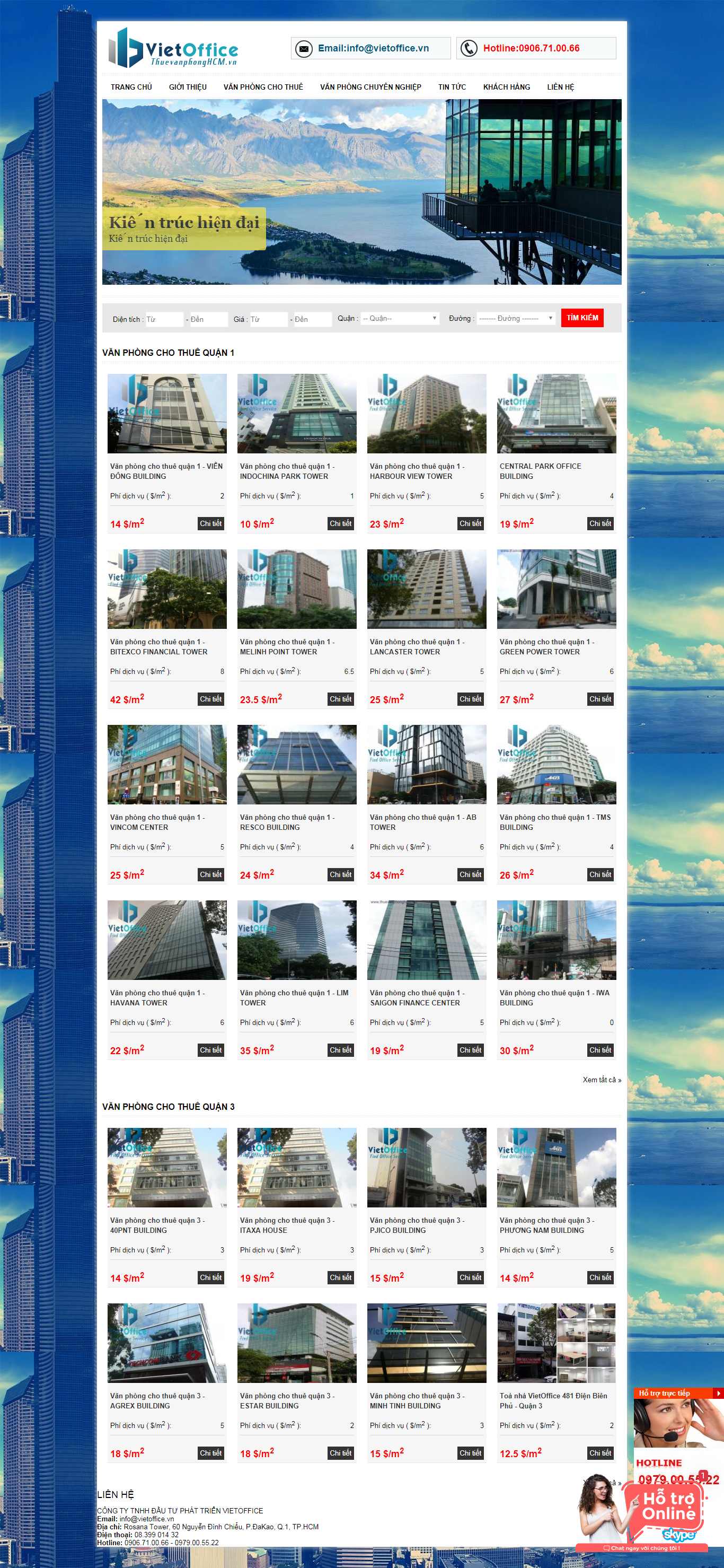
Task: View Chi tiết for Saigon Finance Center
Action: tap(470, 1050)
